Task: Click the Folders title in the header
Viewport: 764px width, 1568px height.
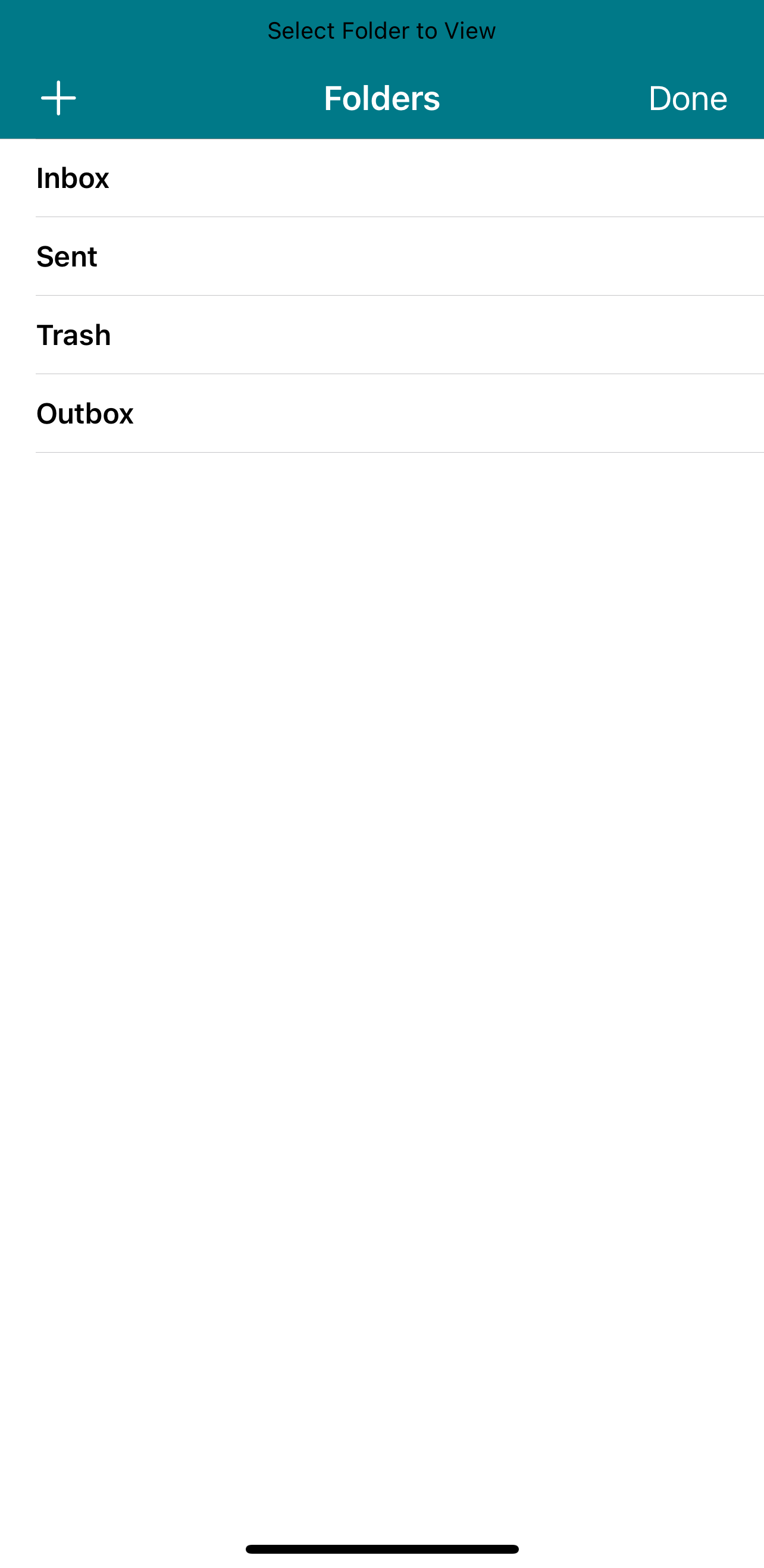Action: click(381, 99)
